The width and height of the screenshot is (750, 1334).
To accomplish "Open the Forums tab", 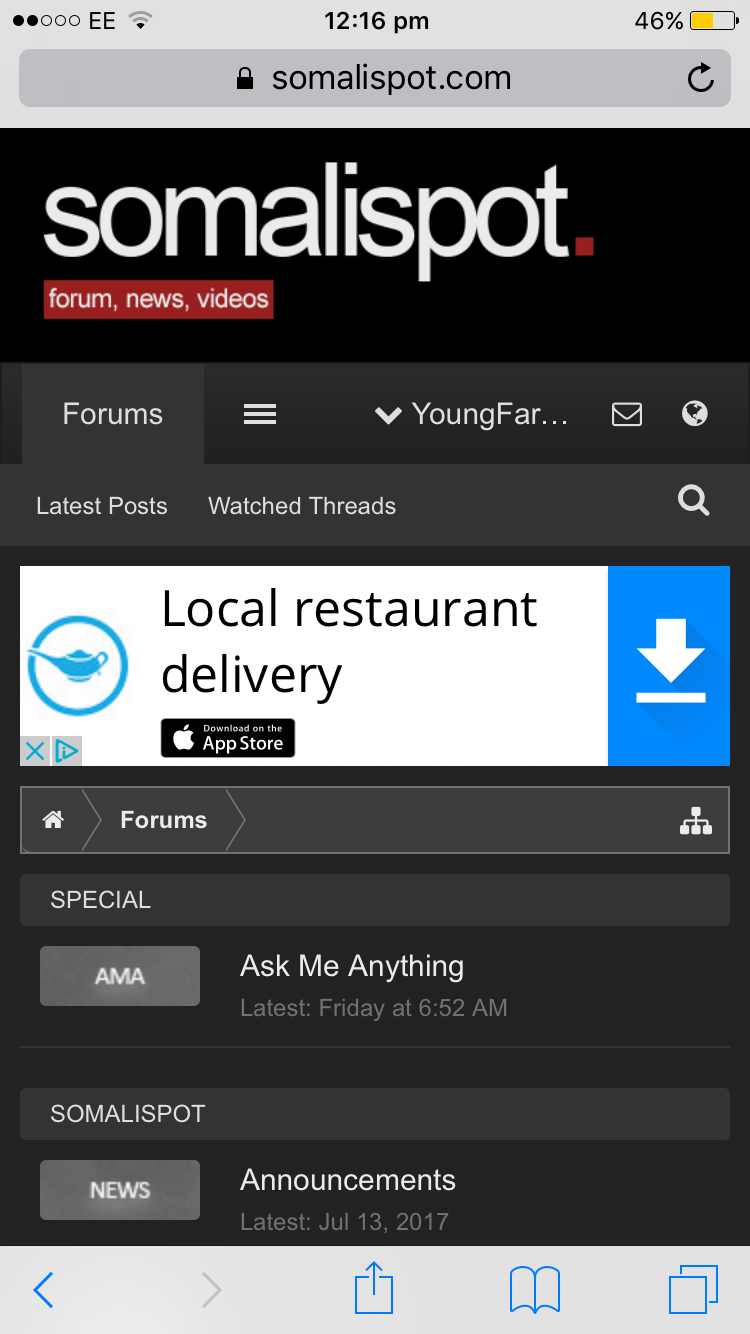I will 113,414.
